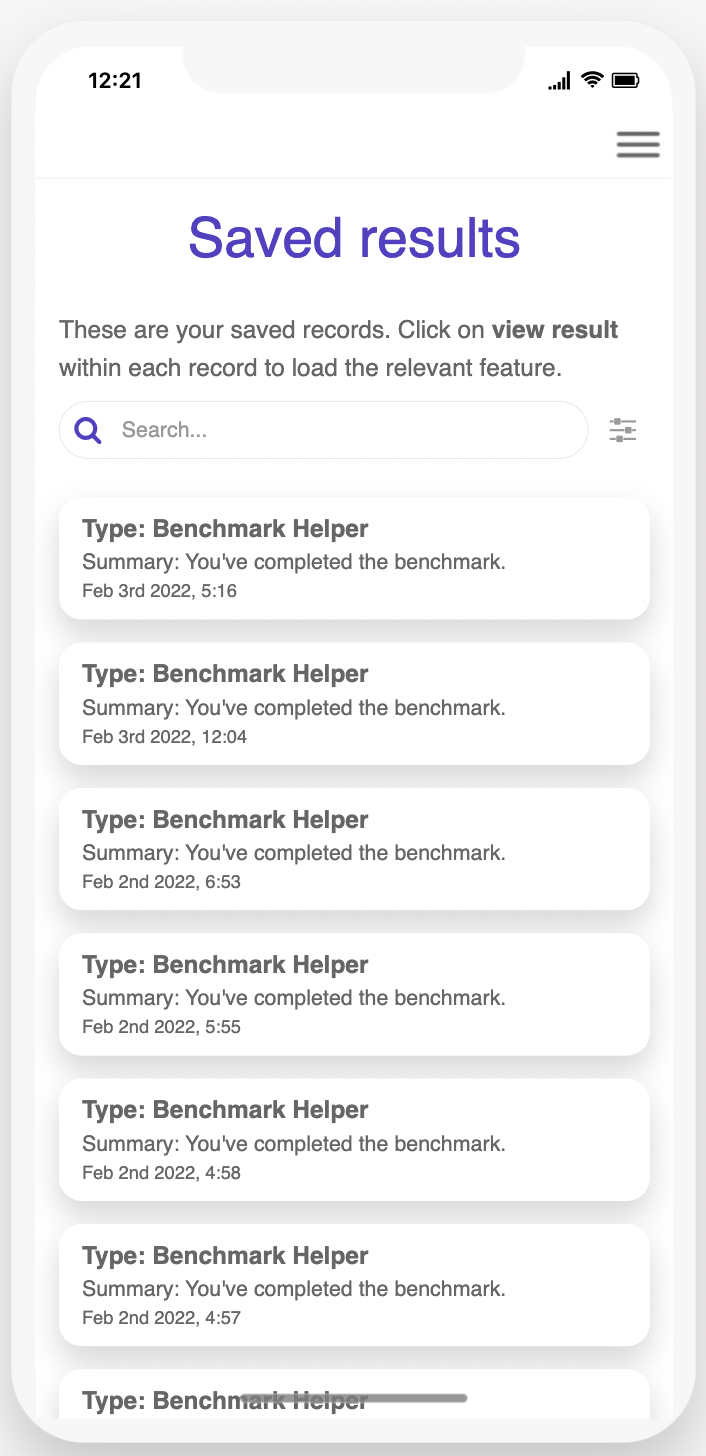
Task: Select the Feb 2nd 2022, 4:57 record
Action: pyautogui.click(x=354, y=1285)
